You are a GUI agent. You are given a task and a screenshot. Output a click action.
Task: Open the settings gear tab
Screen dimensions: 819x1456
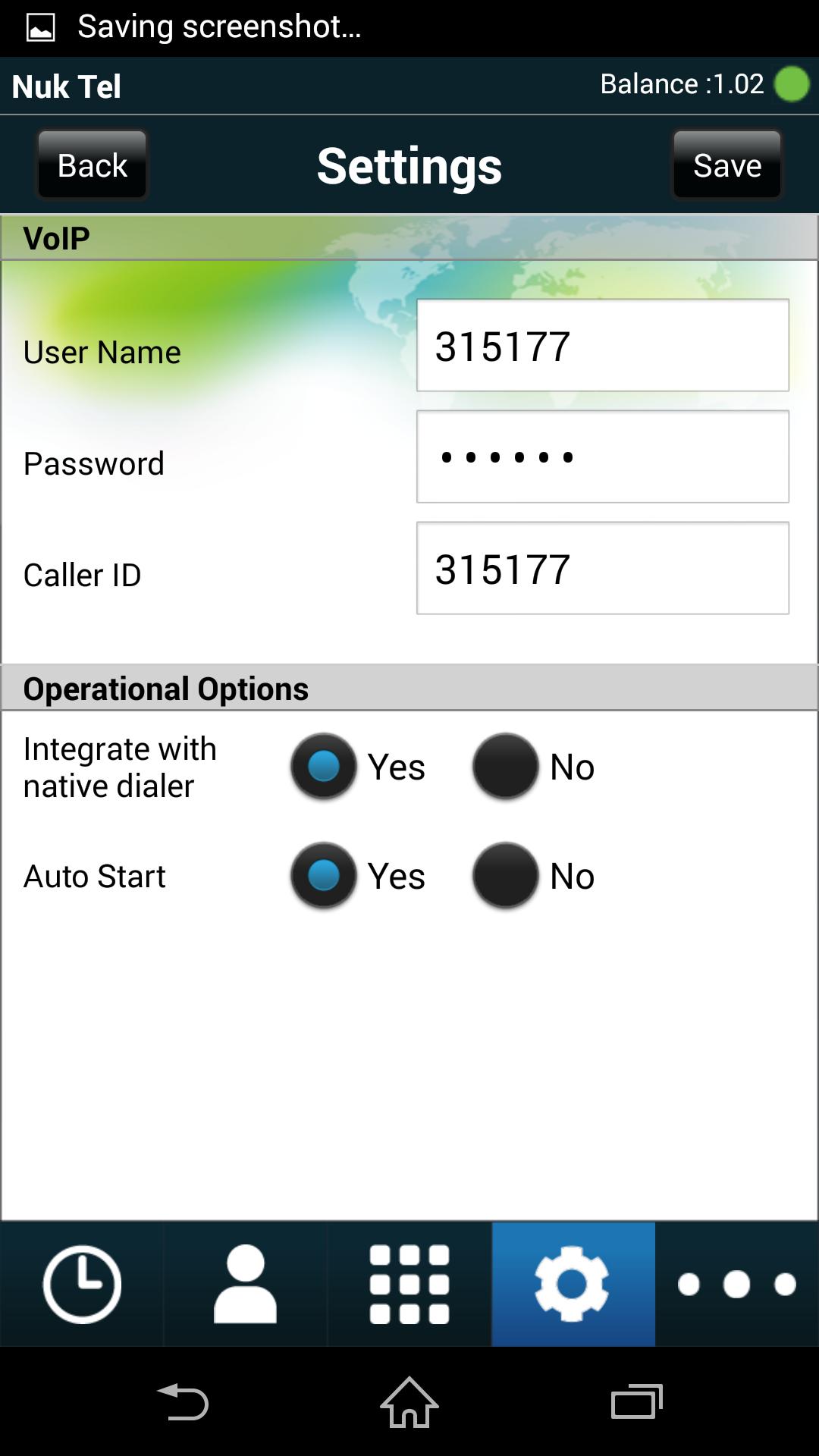pos(573,1284)
